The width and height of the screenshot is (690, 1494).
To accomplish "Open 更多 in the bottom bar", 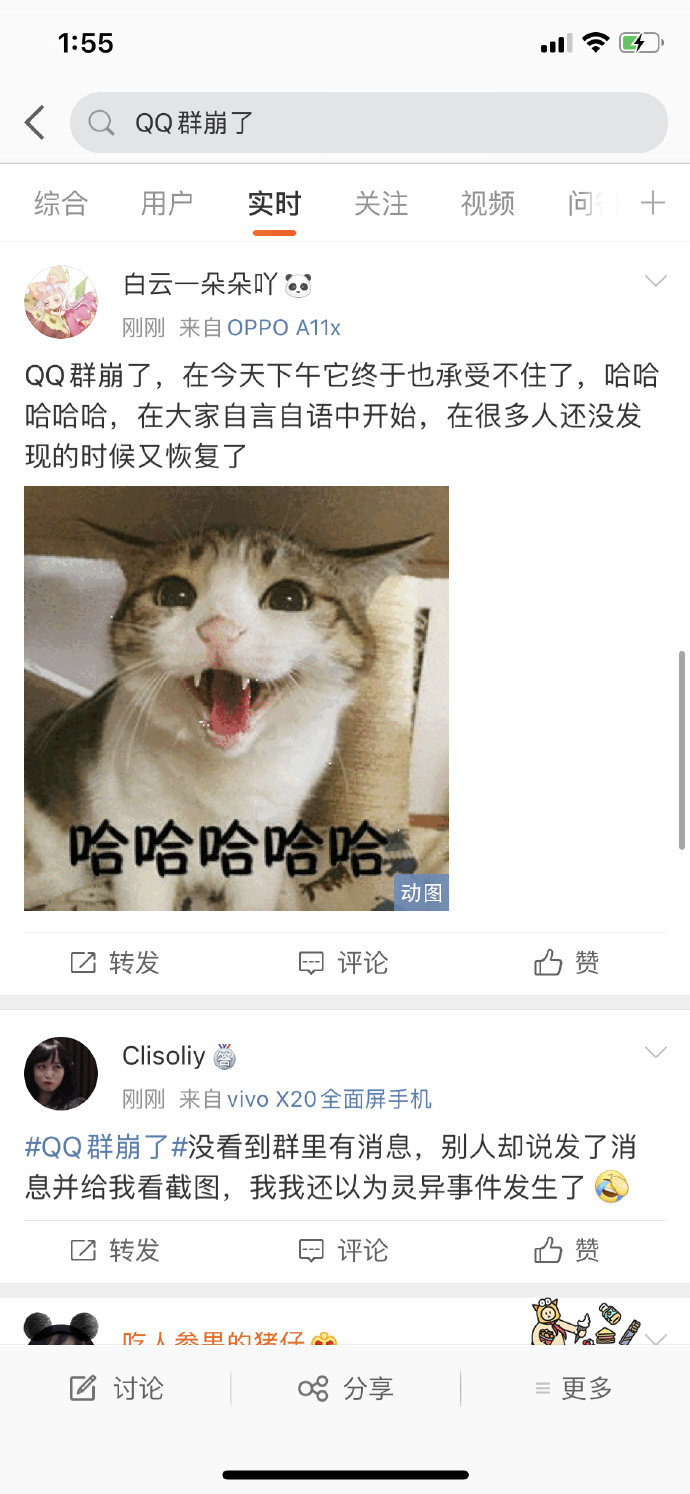I will [573, 1388].
